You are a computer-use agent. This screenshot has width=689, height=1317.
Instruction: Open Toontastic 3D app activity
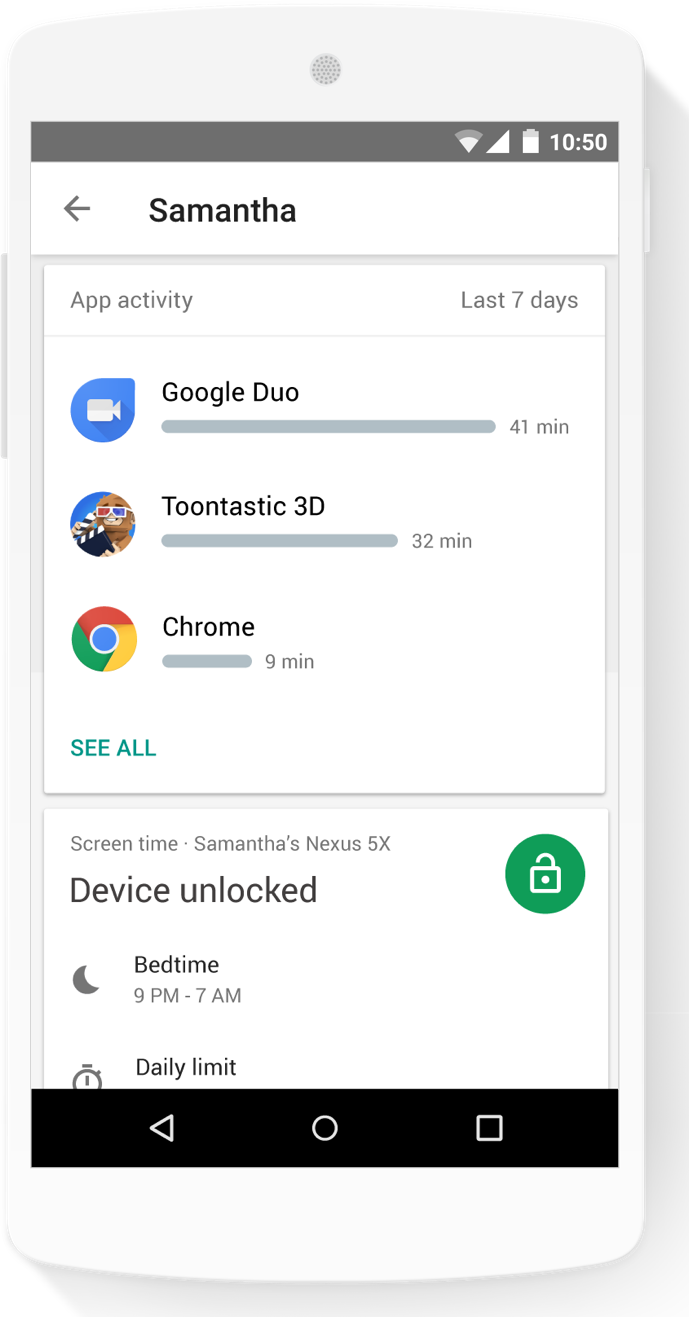coord(324,524)
